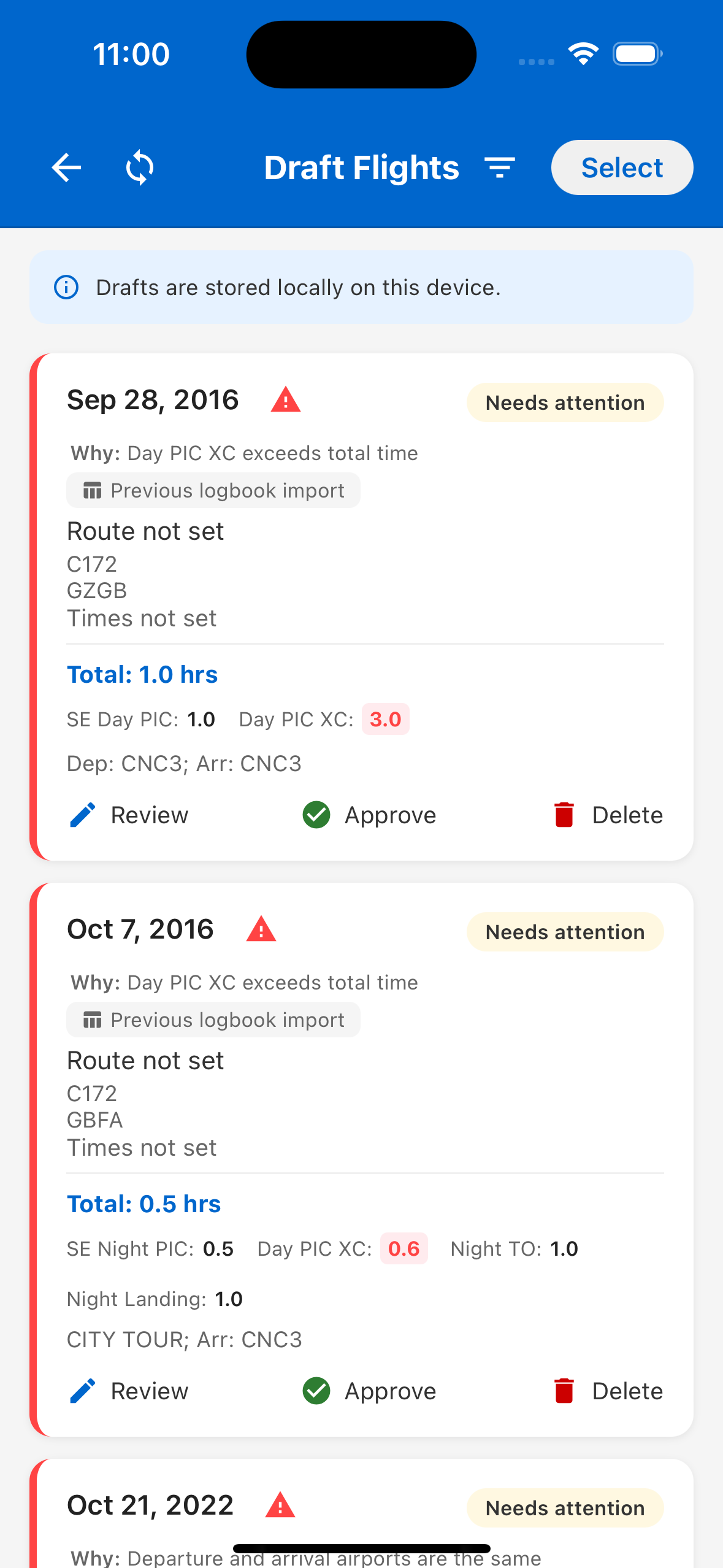Tap the highlighted 3.0 Day PIC XC value

click(x=385, y=718)
